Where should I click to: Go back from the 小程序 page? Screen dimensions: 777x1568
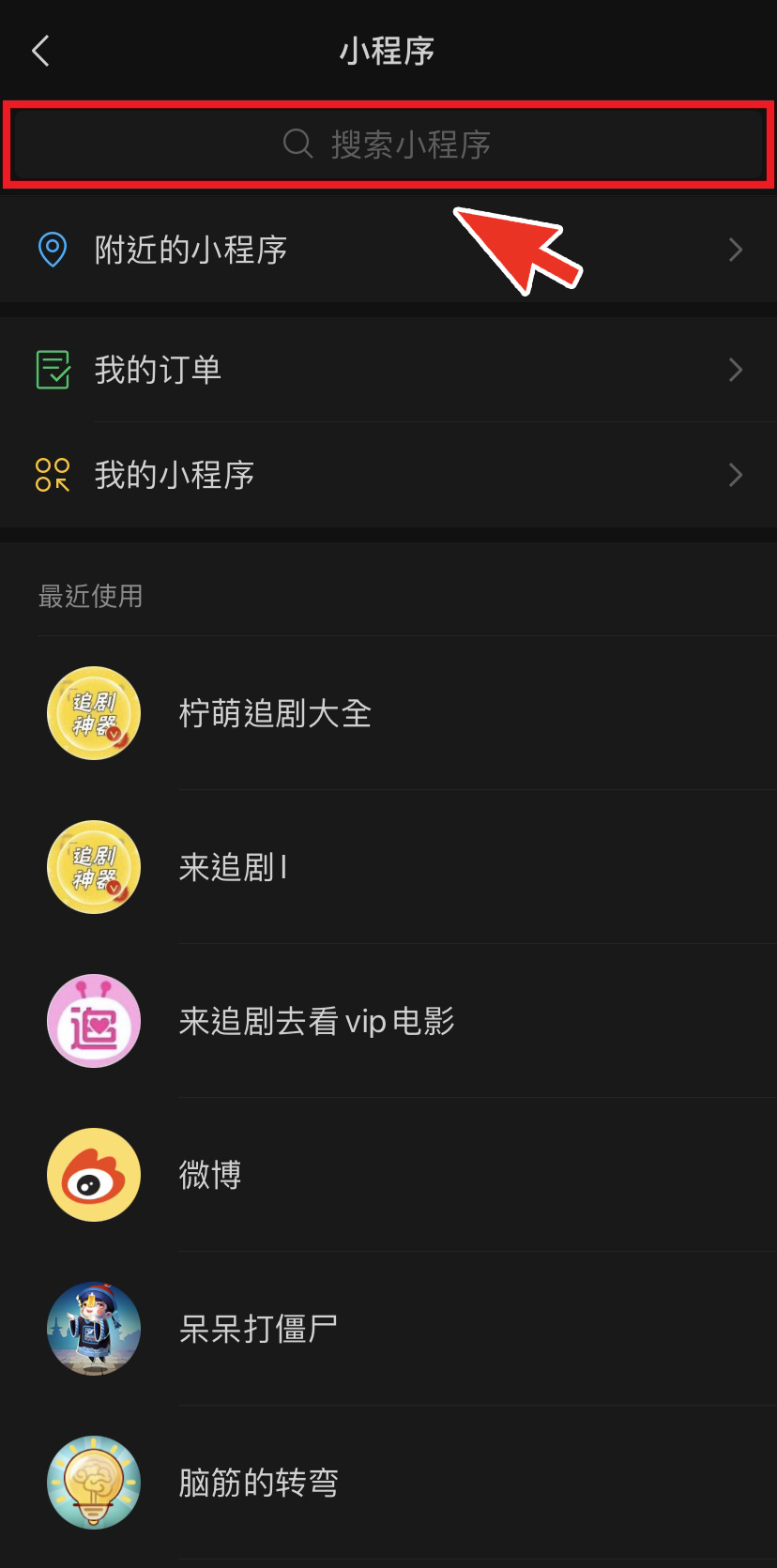pos(40,51)
